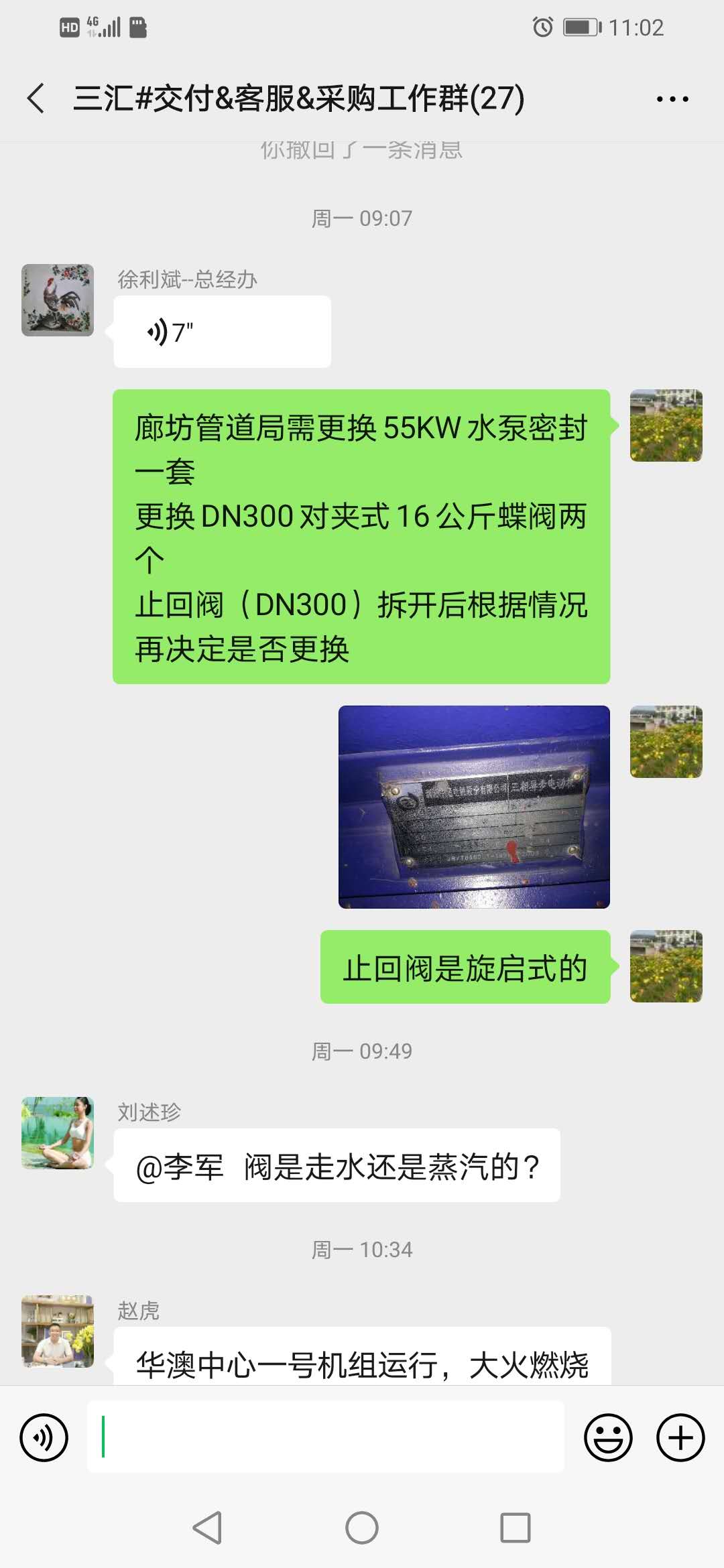This screenshot has height=1568, width=724.
Task: Tap the system home button
Action: pyautogui.click(x=362, y=1528)
